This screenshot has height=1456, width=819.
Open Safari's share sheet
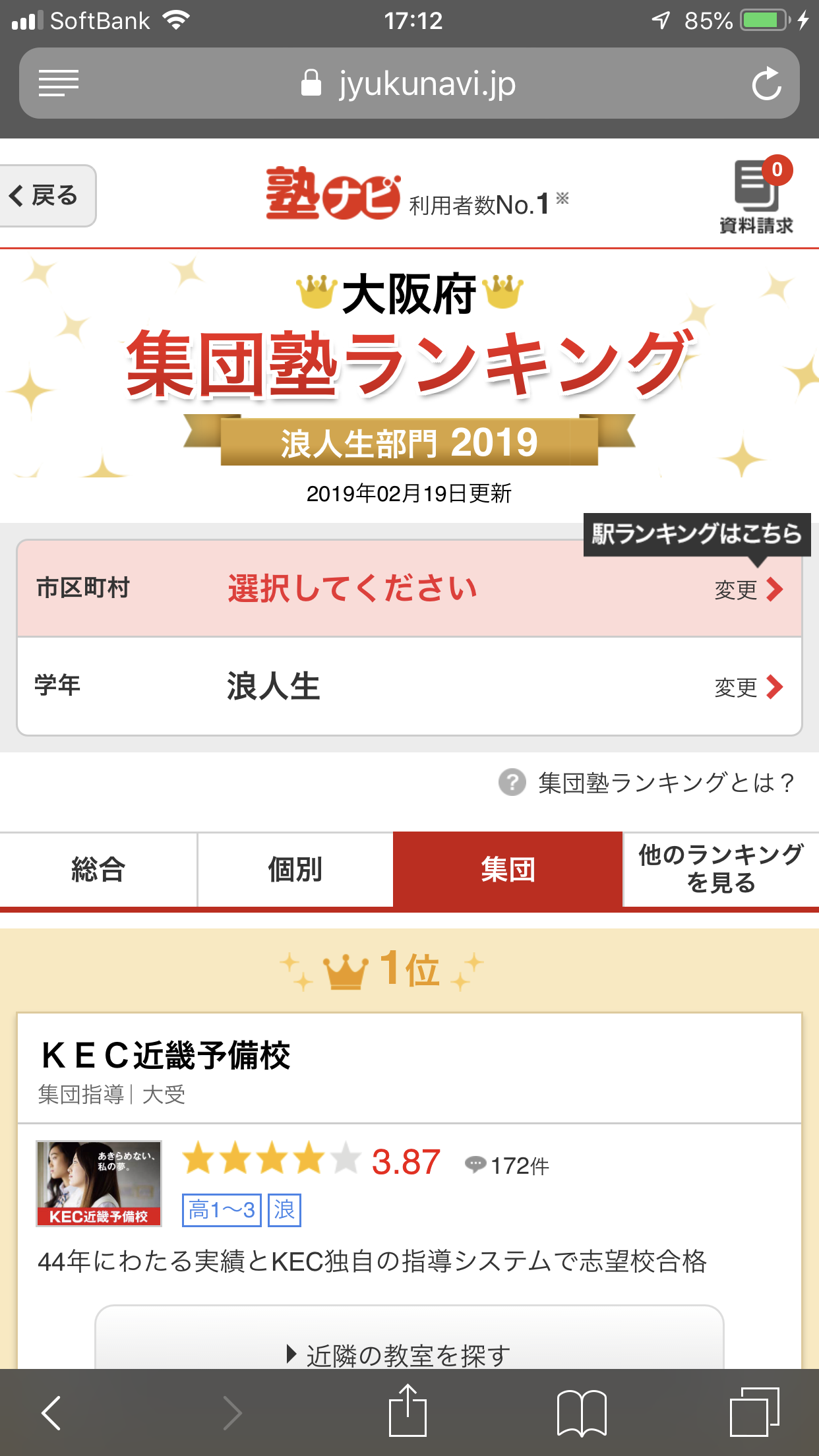(408, 1411)
